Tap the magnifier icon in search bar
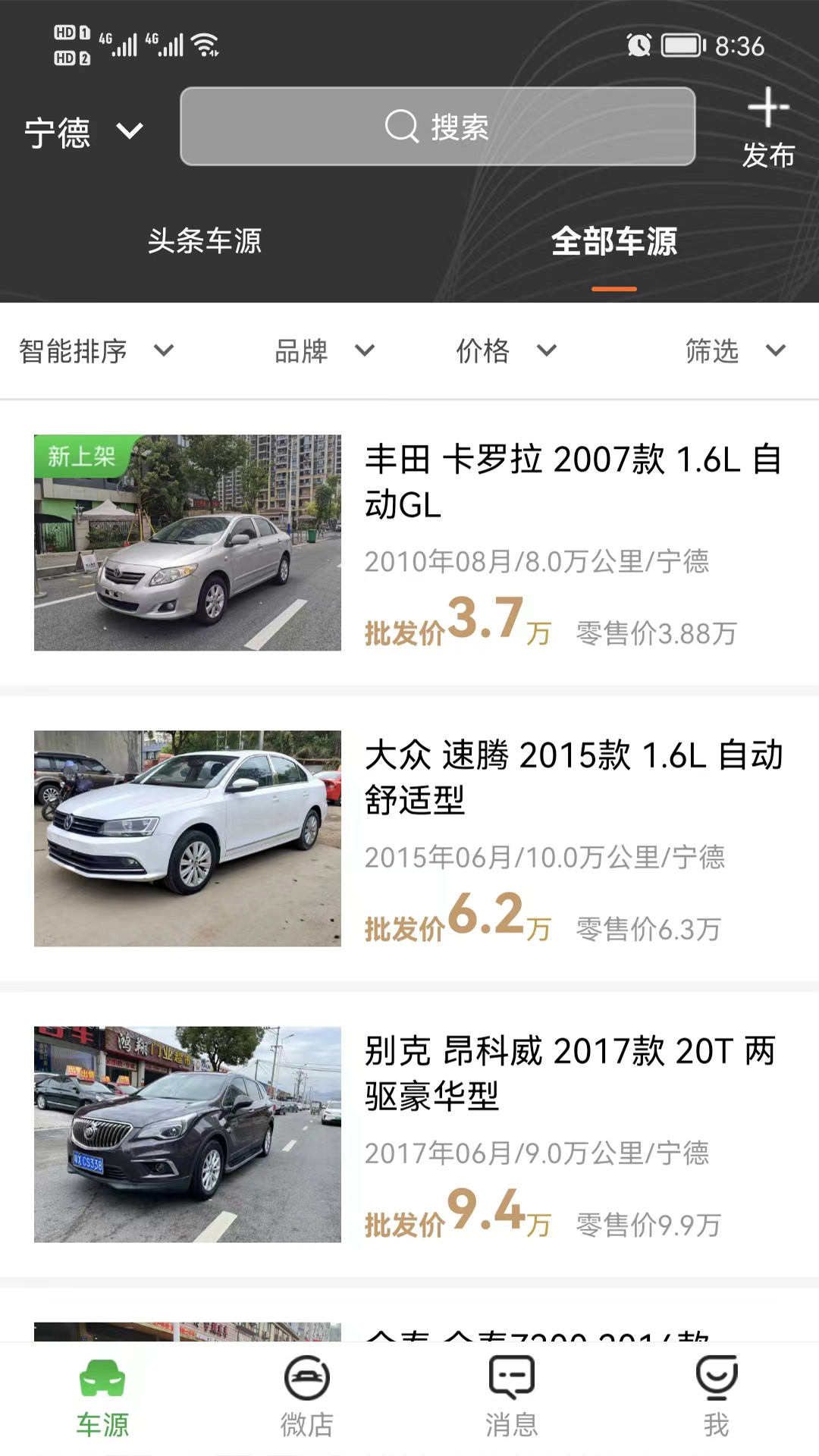 point(402,127)
